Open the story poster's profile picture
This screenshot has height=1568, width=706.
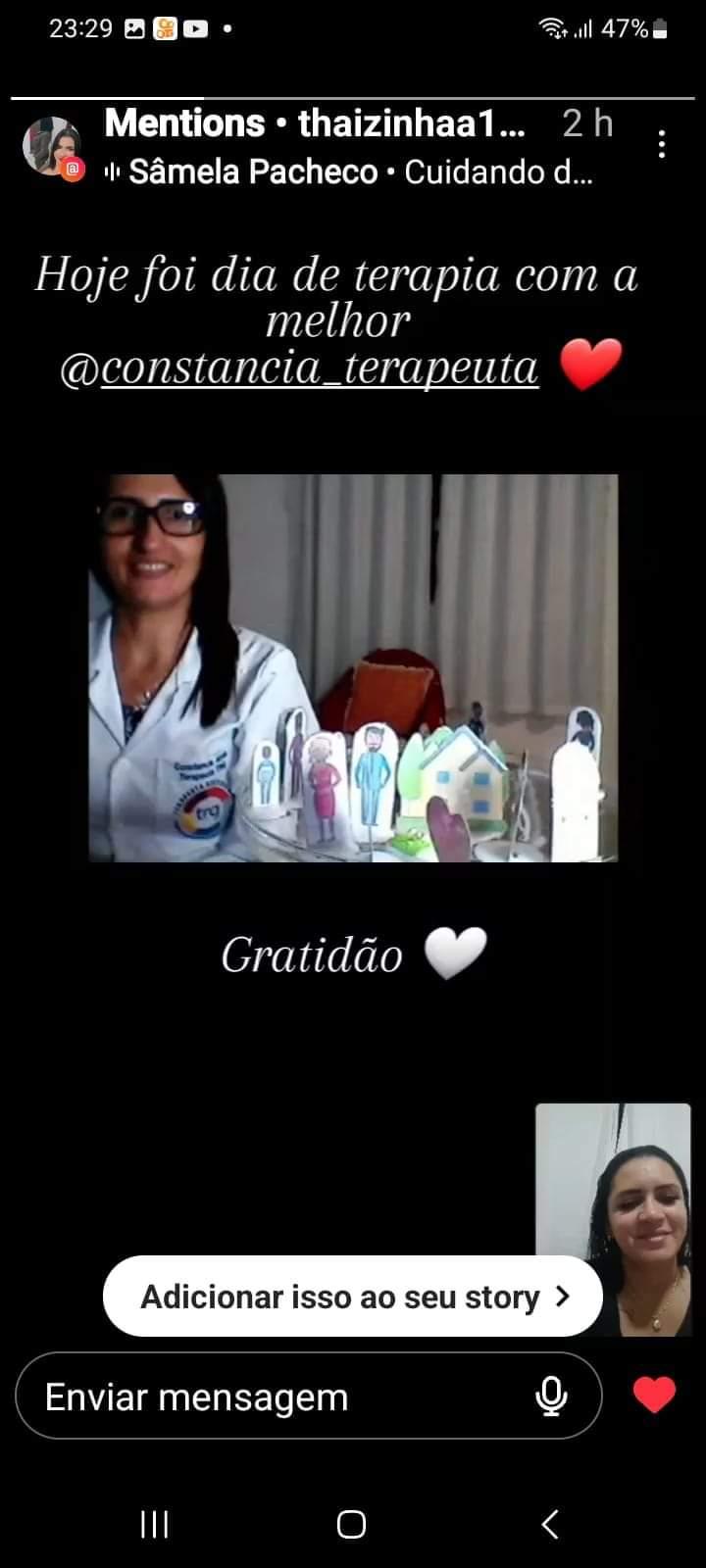pos(51,146)
